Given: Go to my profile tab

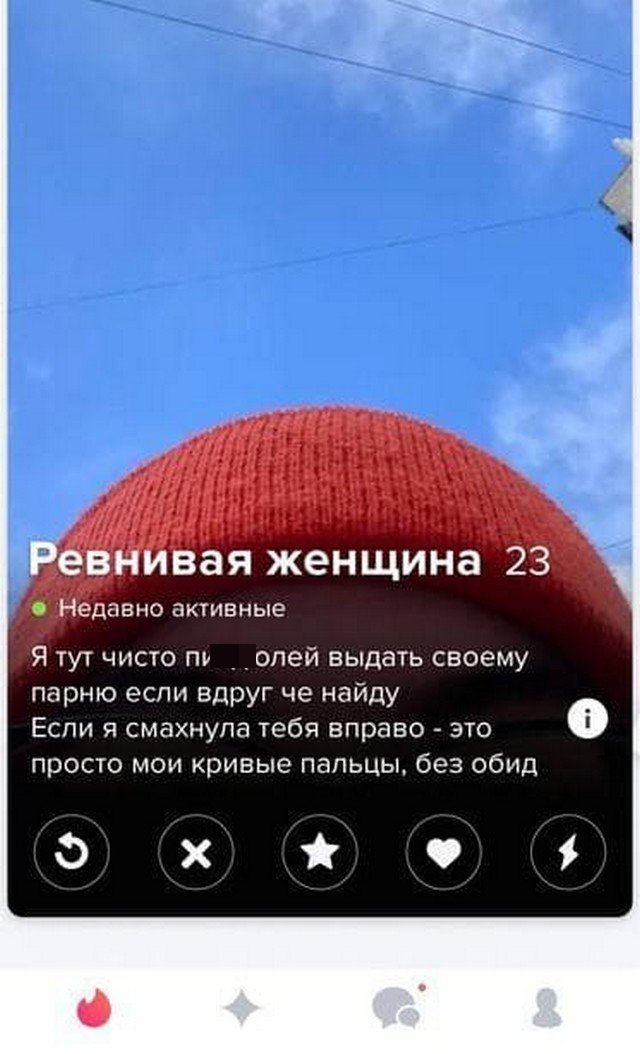Looking at the screenshot, I should [x=547, y=1007].
